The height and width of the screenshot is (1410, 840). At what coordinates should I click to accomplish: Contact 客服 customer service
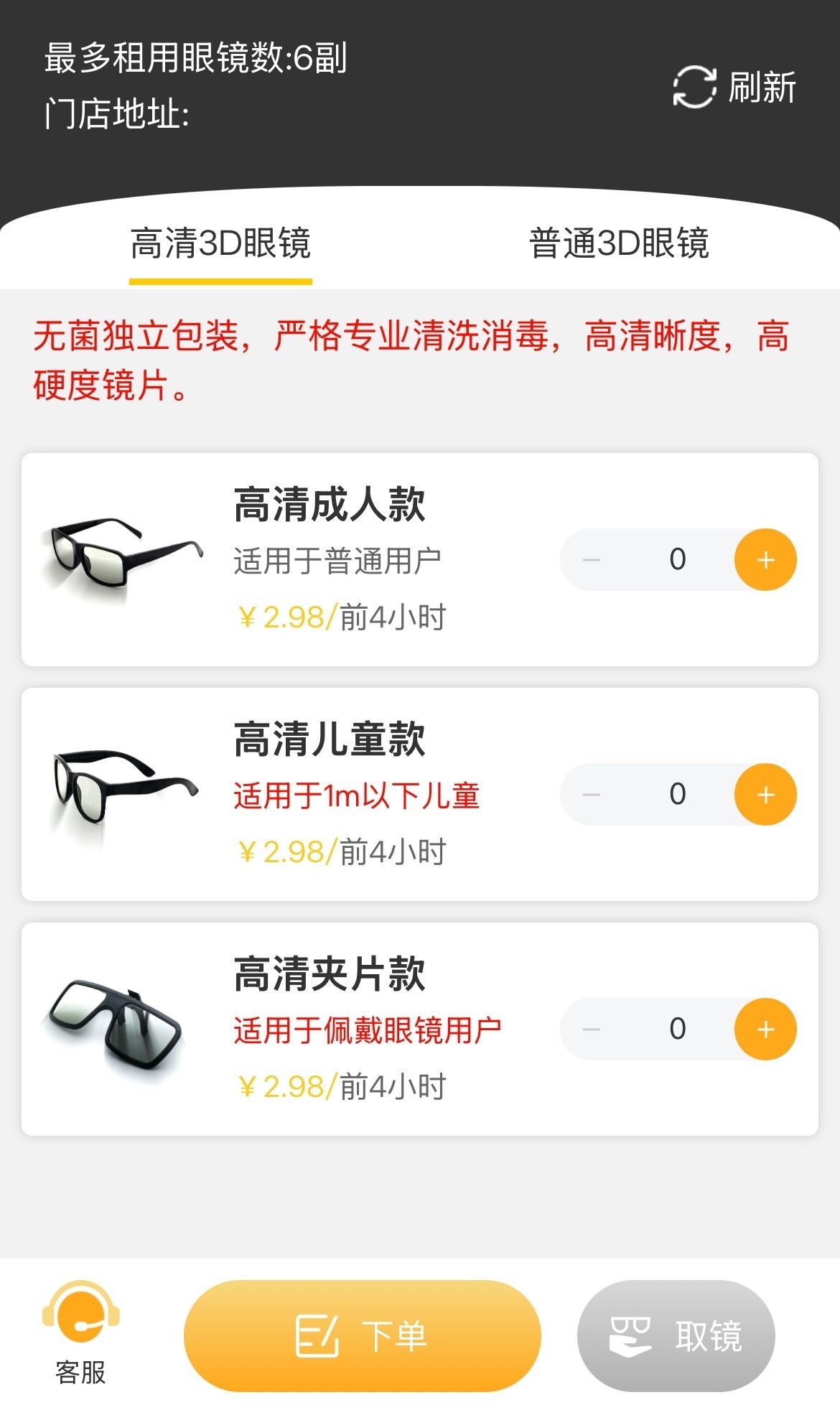click(x=80, y=1334)
